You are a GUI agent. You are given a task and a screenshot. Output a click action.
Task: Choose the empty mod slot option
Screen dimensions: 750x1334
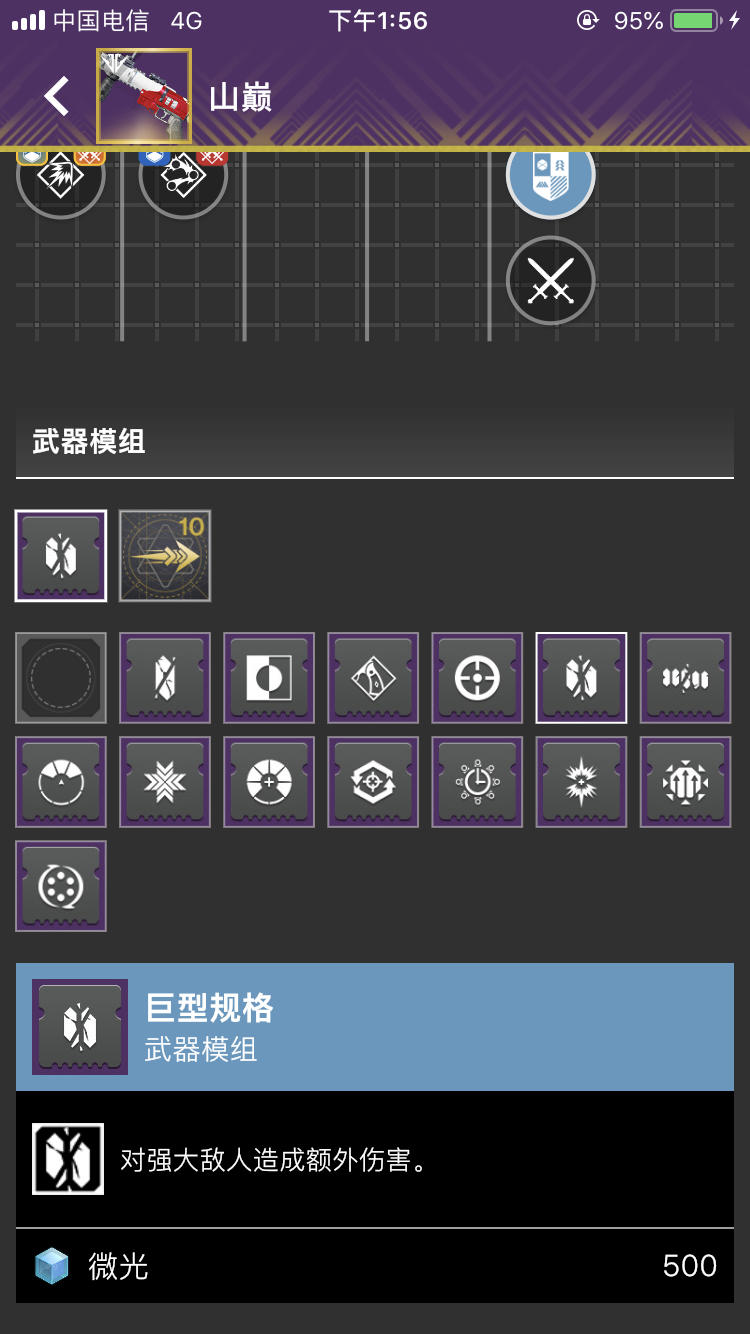point(61,678)
